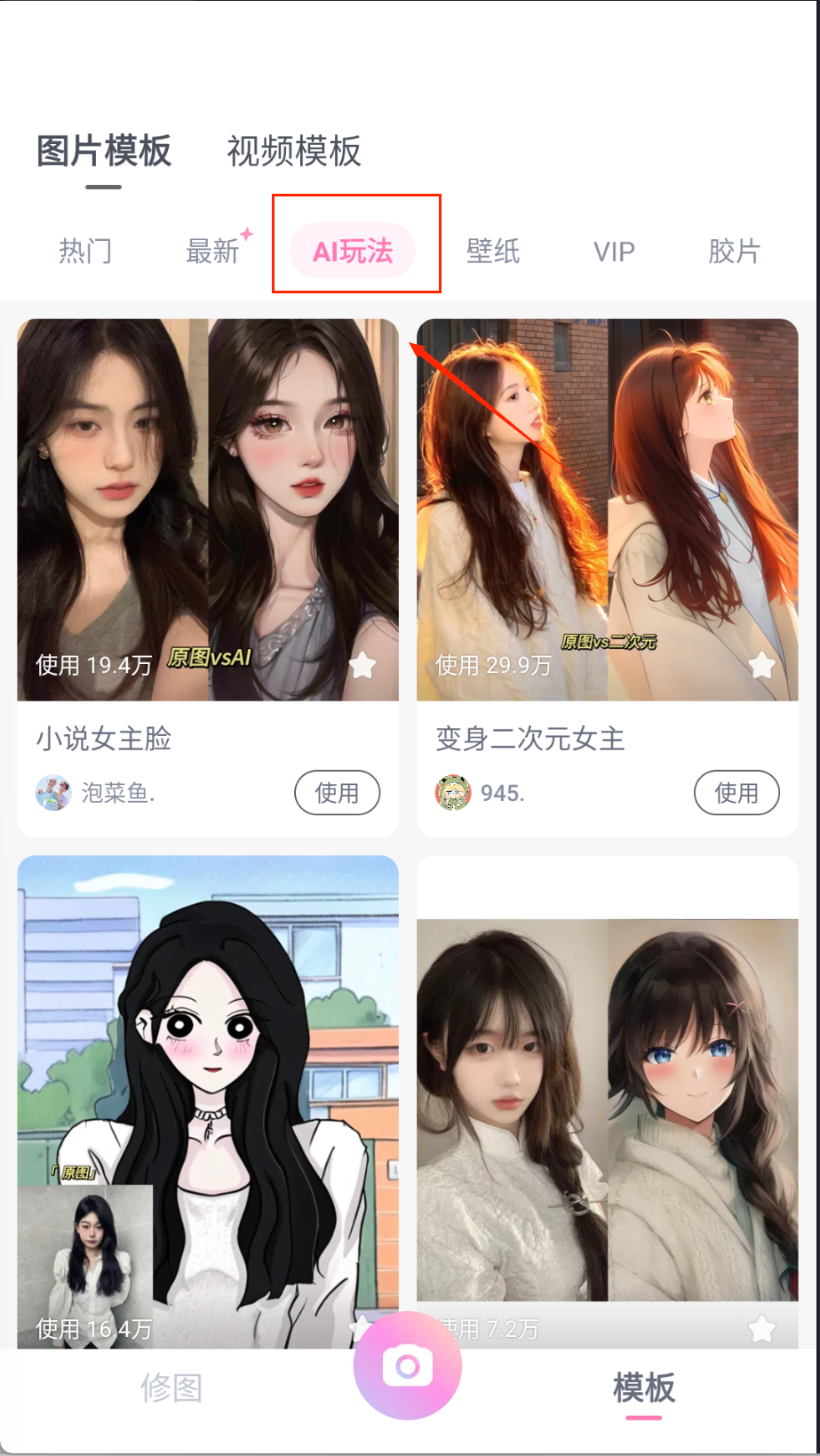
Task: Use the 变身二次元女主 template
Action: click(736, 792)
